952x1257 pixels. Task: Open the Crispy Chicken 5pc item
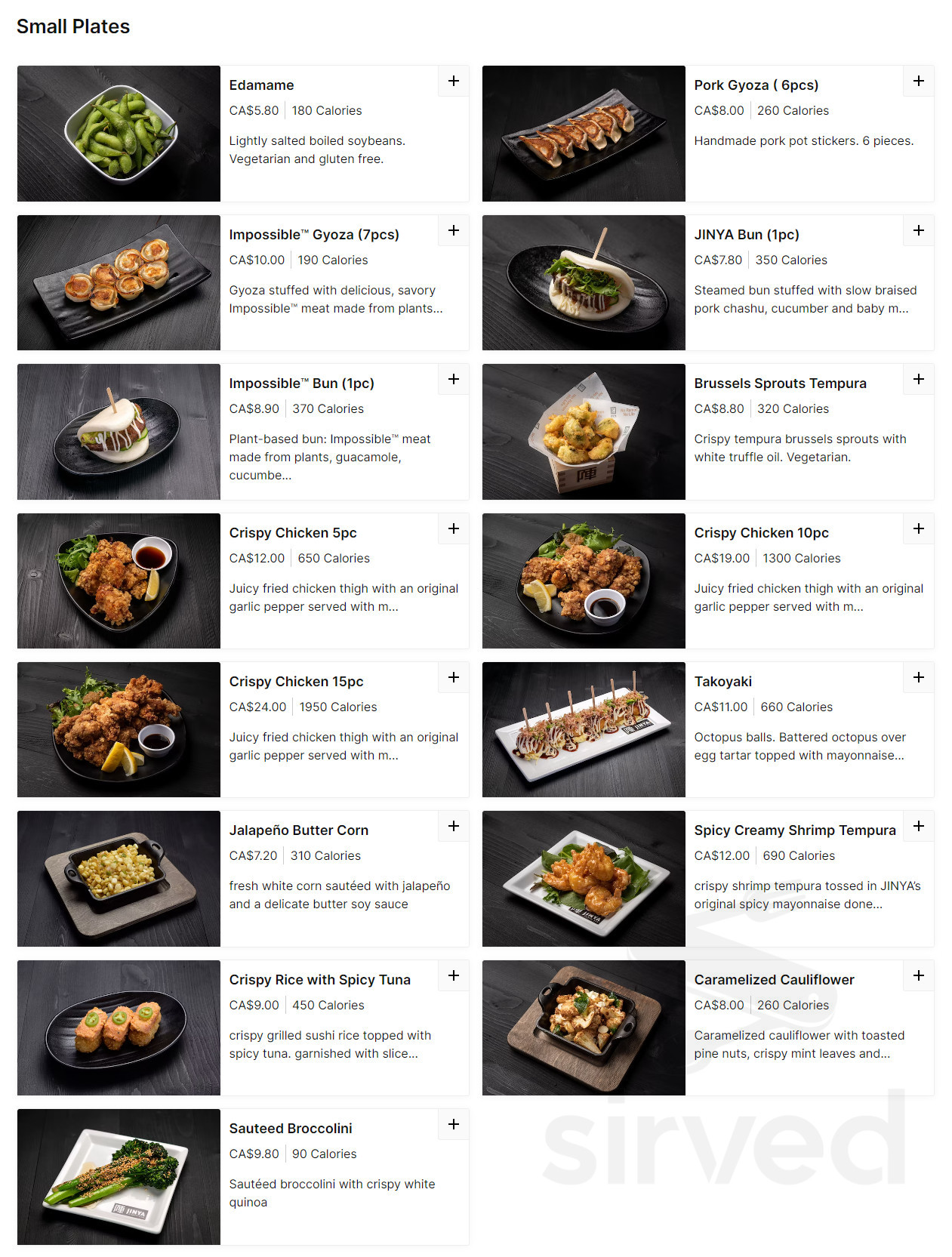click(293, 533)
